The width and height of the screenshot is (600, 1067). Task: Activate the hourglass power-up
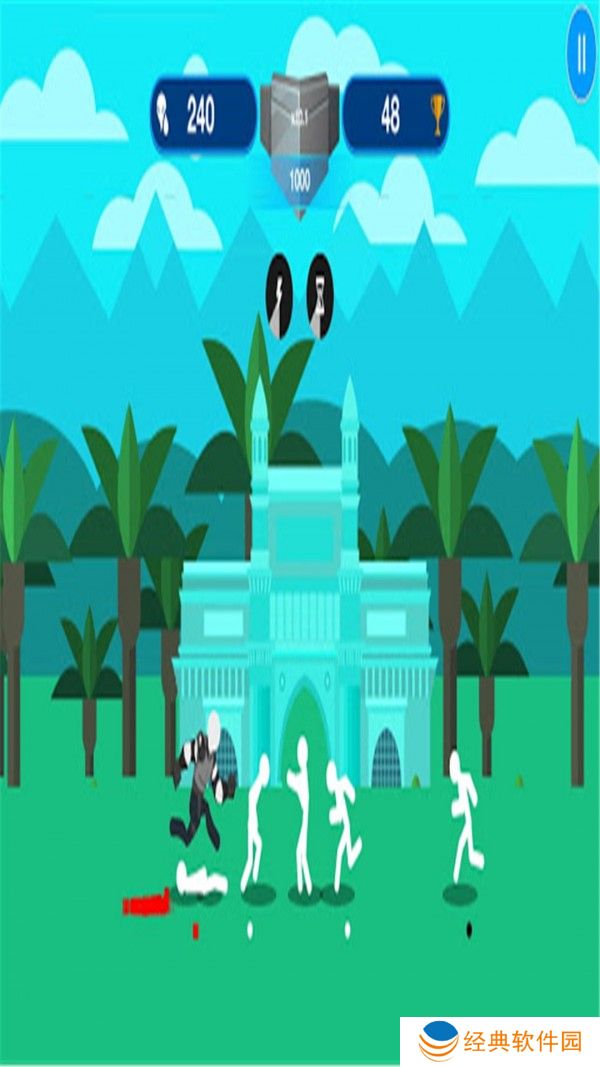319,295
